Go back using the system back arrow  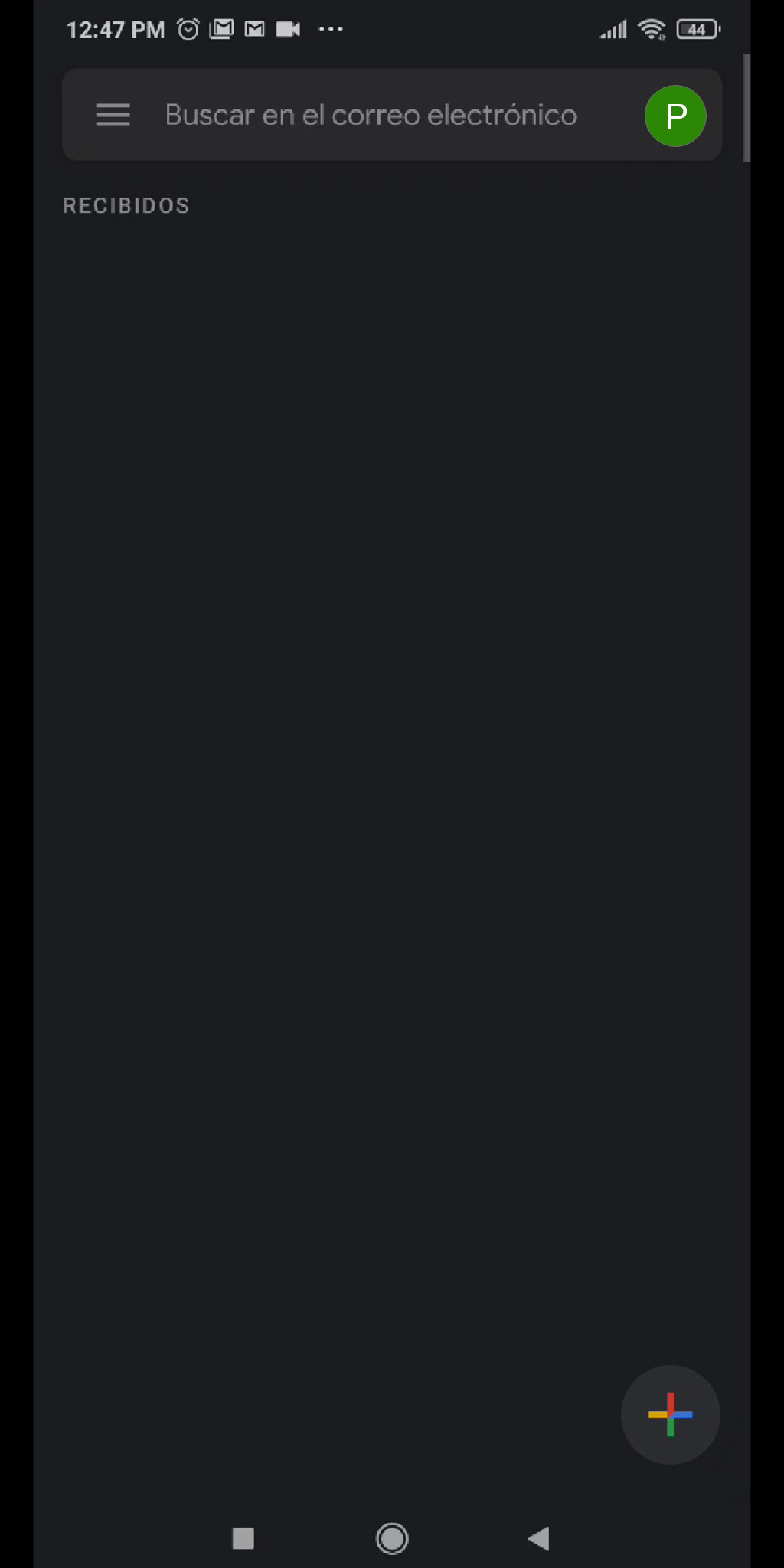[539, 1538]
